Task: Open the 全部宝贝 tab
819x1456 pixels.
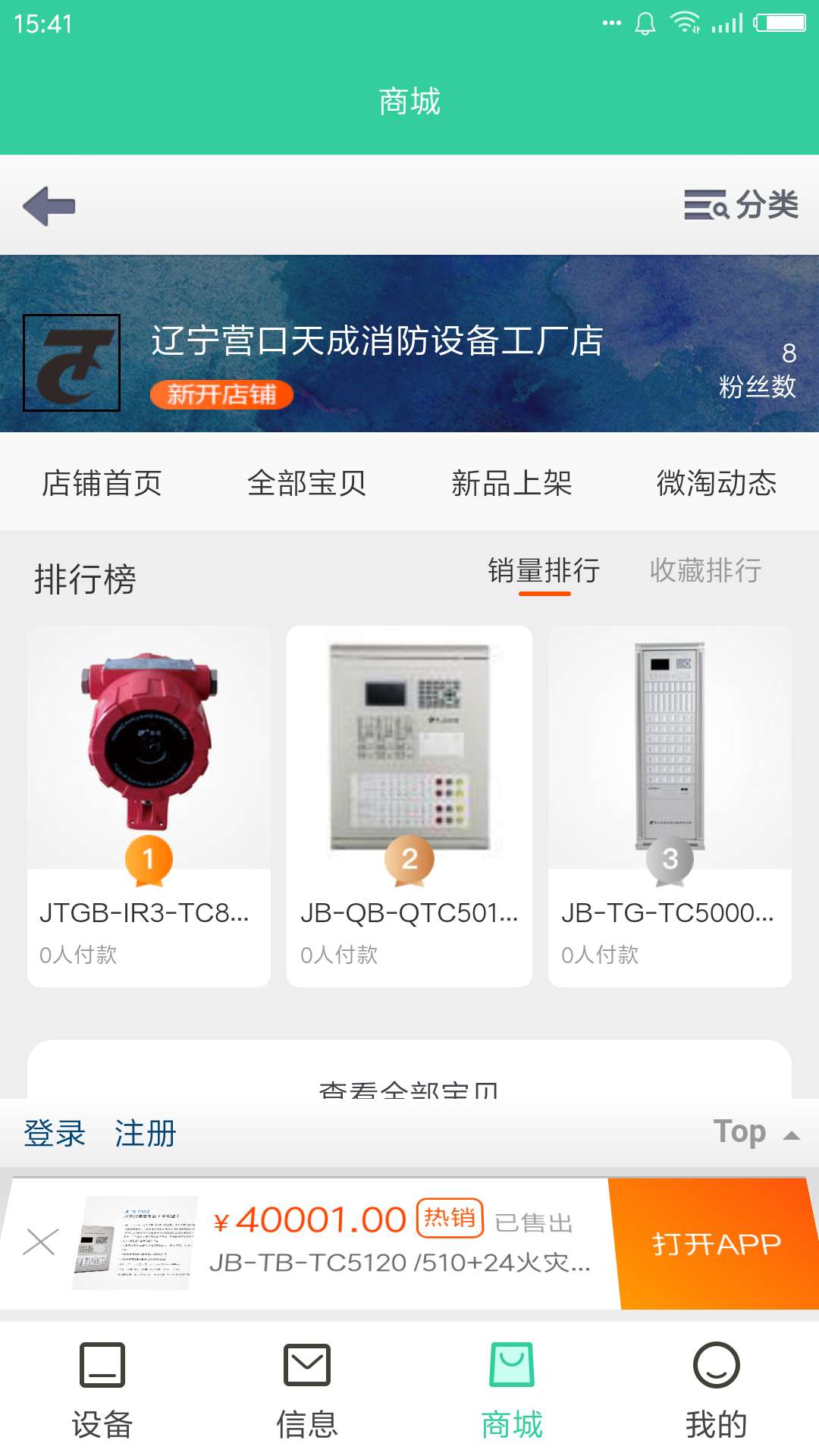Action: click(308, 484)
